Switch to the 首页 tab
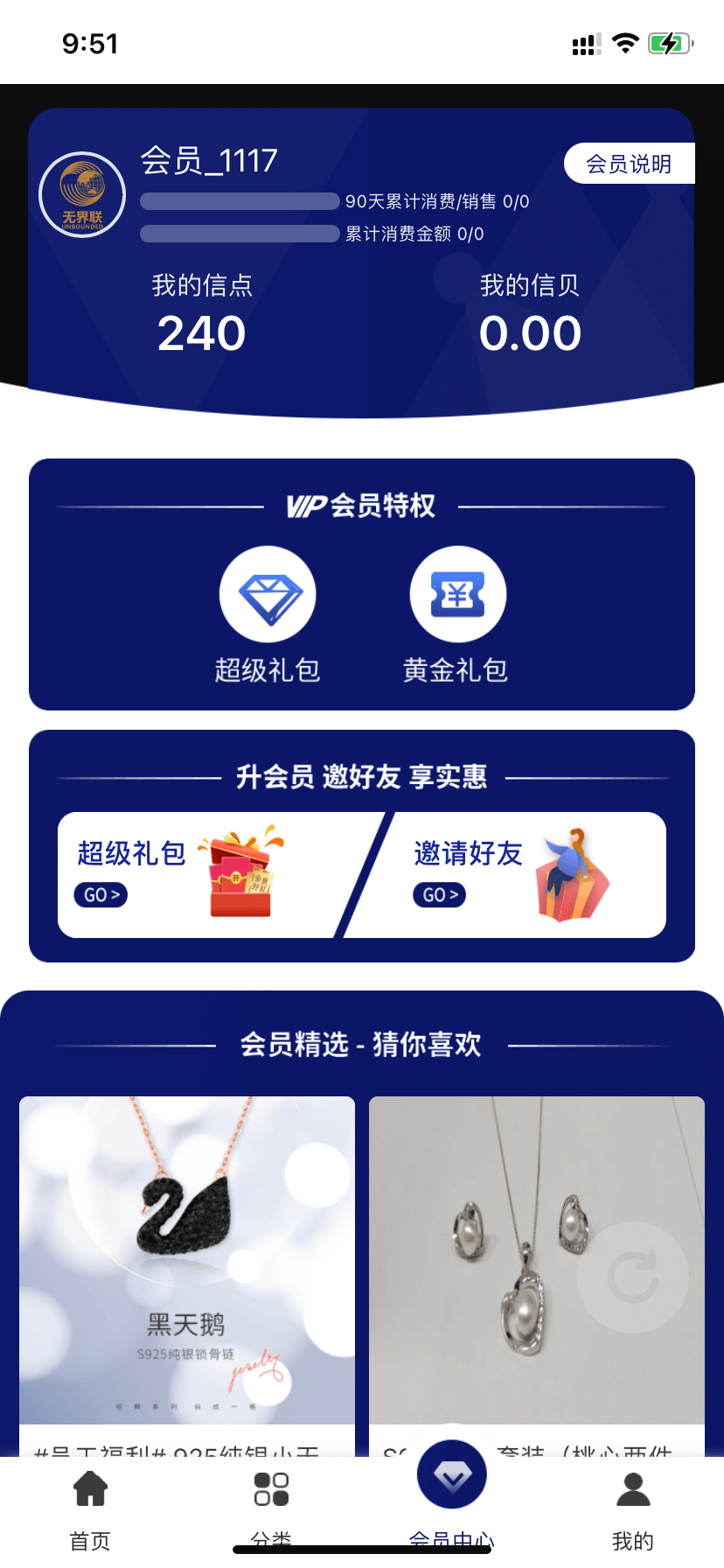The width and height of the screenshot is (724, 1568). (x=90, y=1507)
